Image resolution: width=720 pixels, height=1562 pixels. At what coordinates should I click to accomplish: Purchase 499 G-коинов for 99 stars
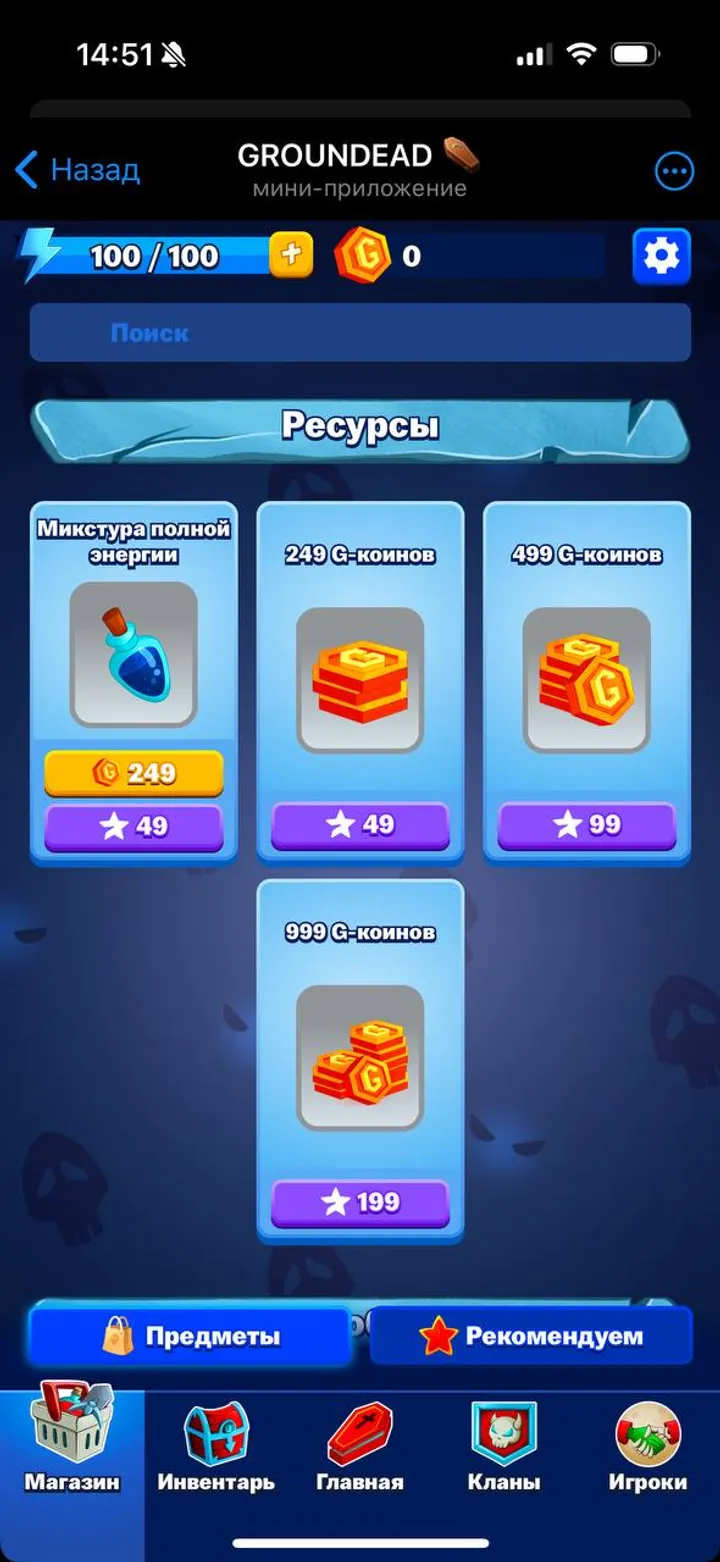tap(587, 824)
